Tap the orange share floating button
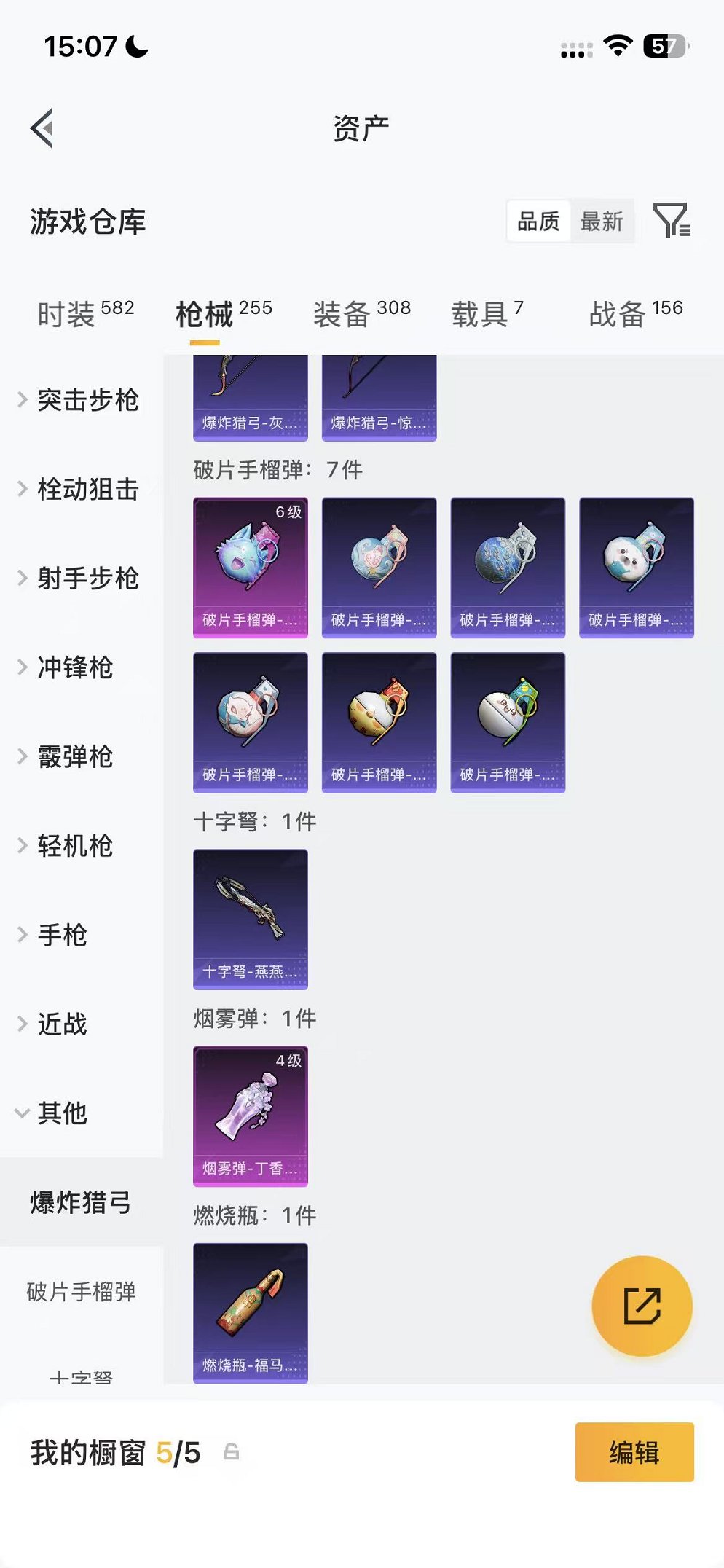This screenshot has height=1568, width=724. [x=642, y=1306]
